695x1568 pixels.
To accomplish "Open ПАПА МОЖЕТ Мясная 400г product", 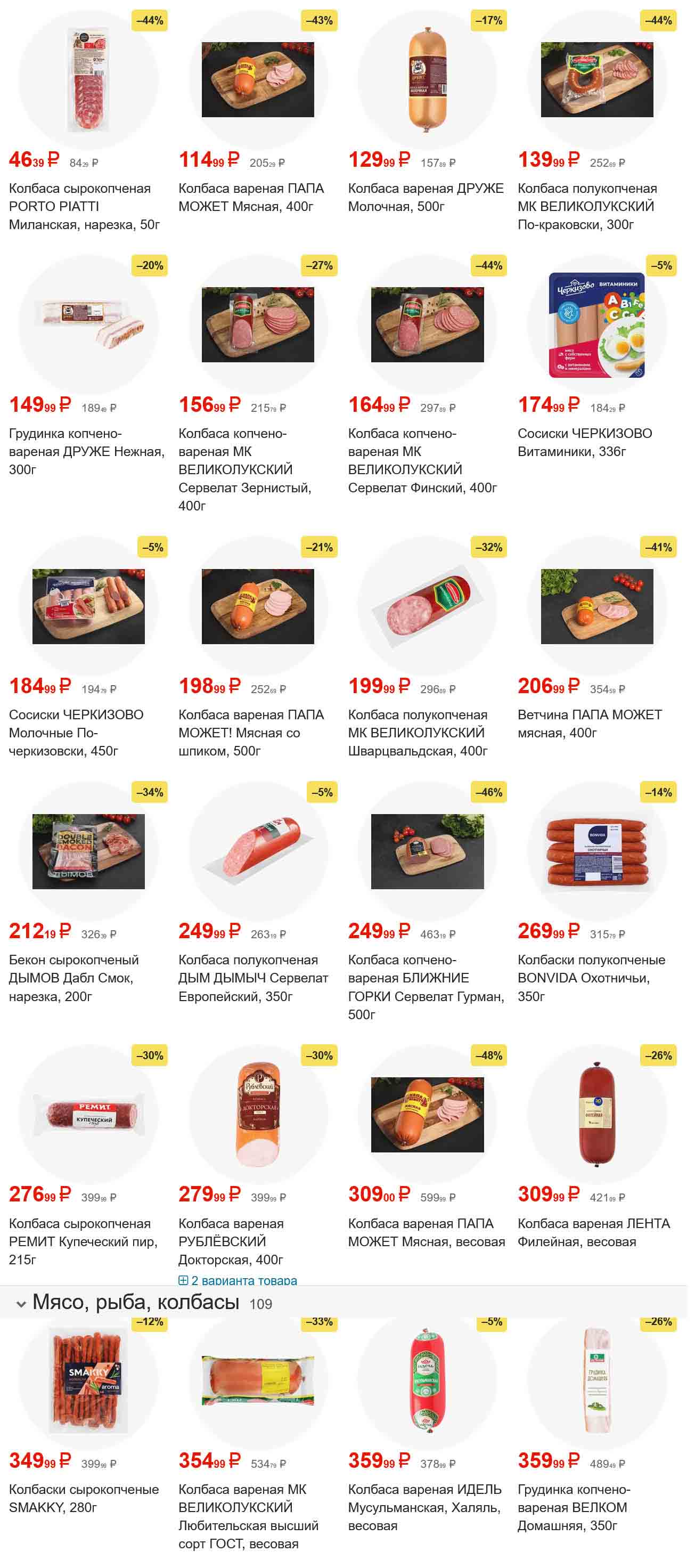I will 251,197.
